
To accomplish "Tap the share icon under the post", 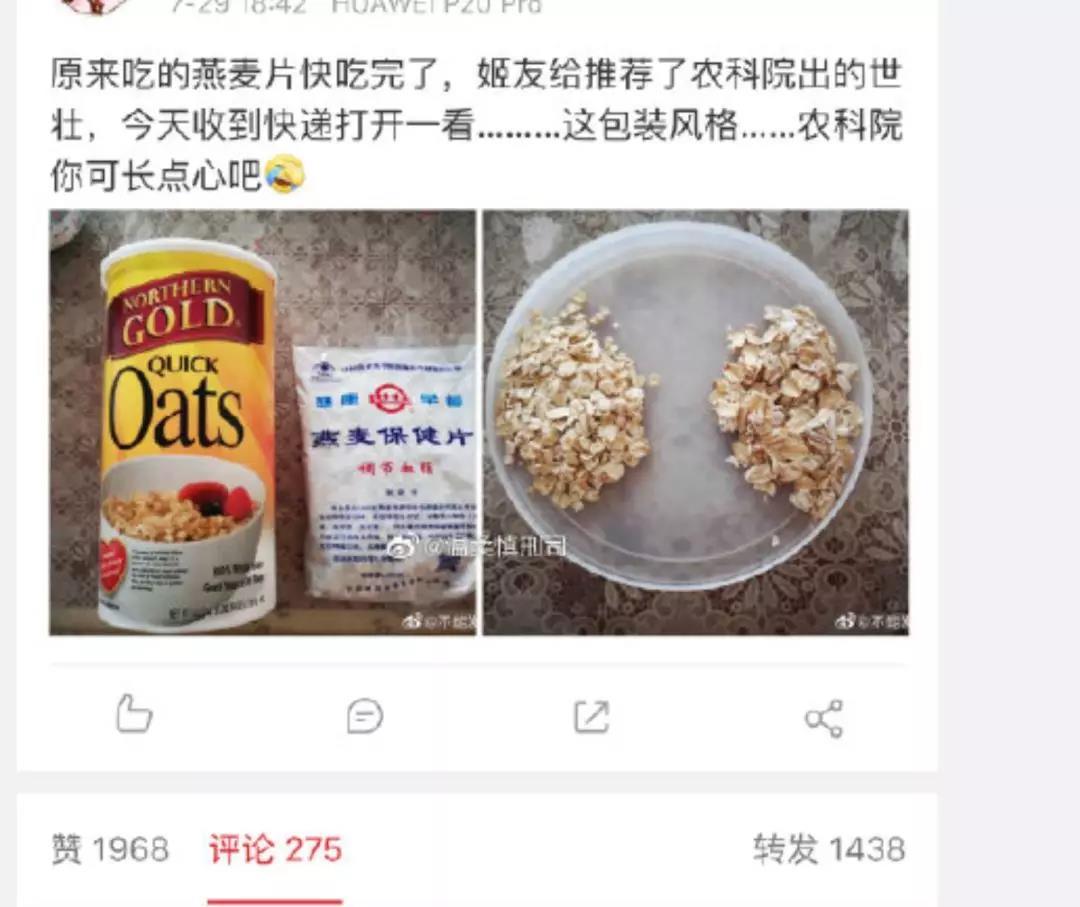I will (x=823, y=718).
